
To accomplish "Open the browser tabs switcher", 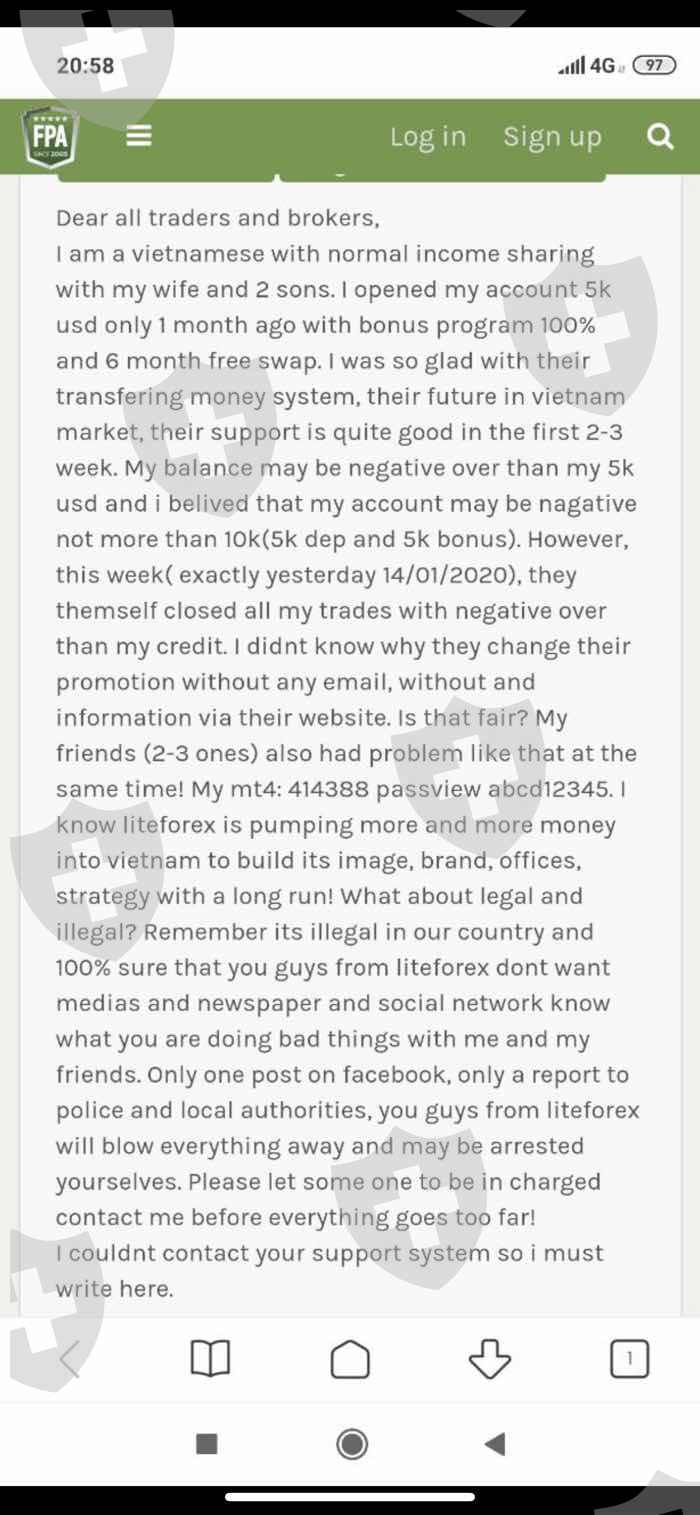I will 629,1359.
